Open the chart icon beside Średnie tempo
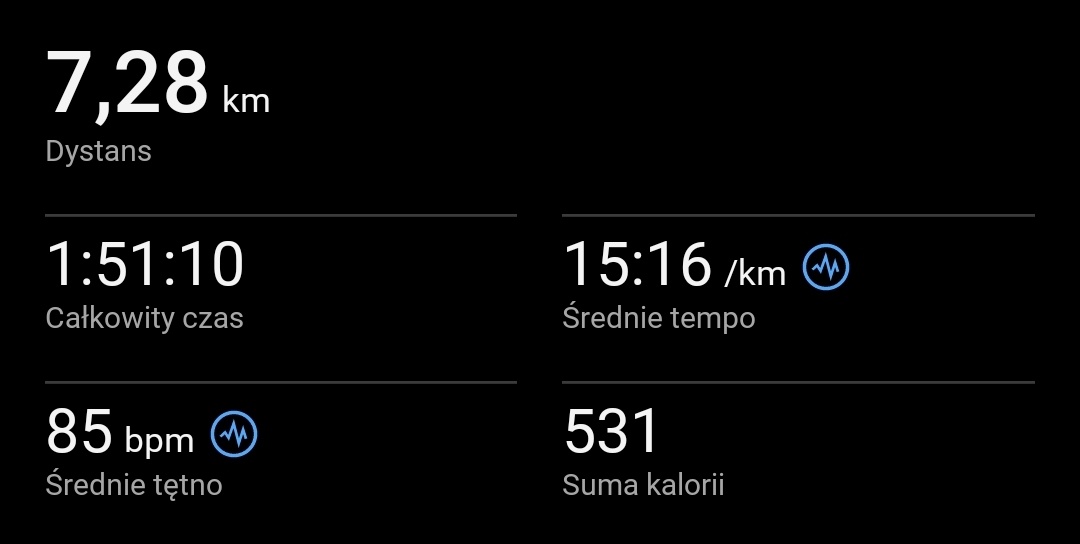This screenshot has width=1080, height=544. click(x=828, y=267)
